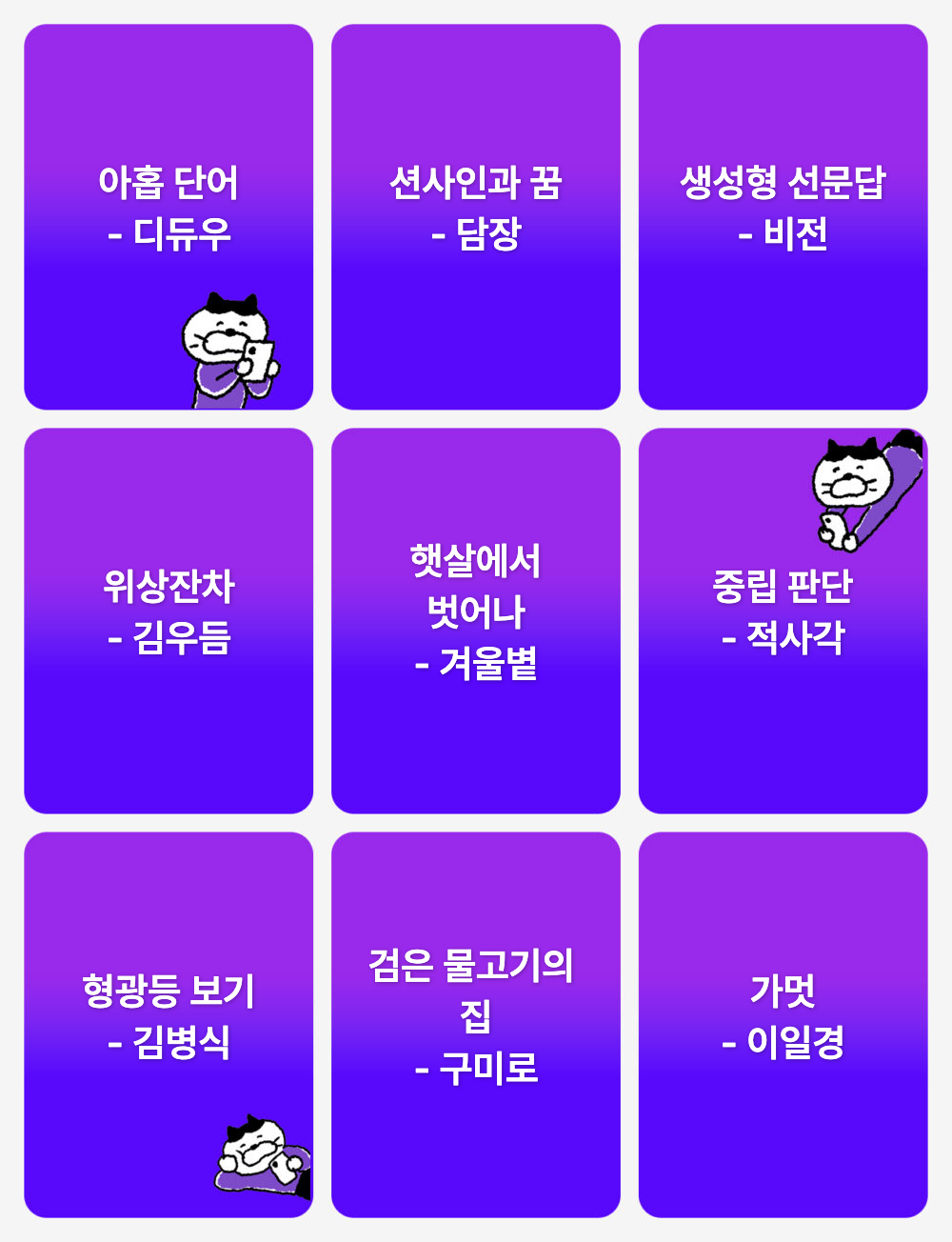Screen dimensions: 952x1242
Task: Open the card 아홉 단어 by 디듀우
Action: pos(169,210)
